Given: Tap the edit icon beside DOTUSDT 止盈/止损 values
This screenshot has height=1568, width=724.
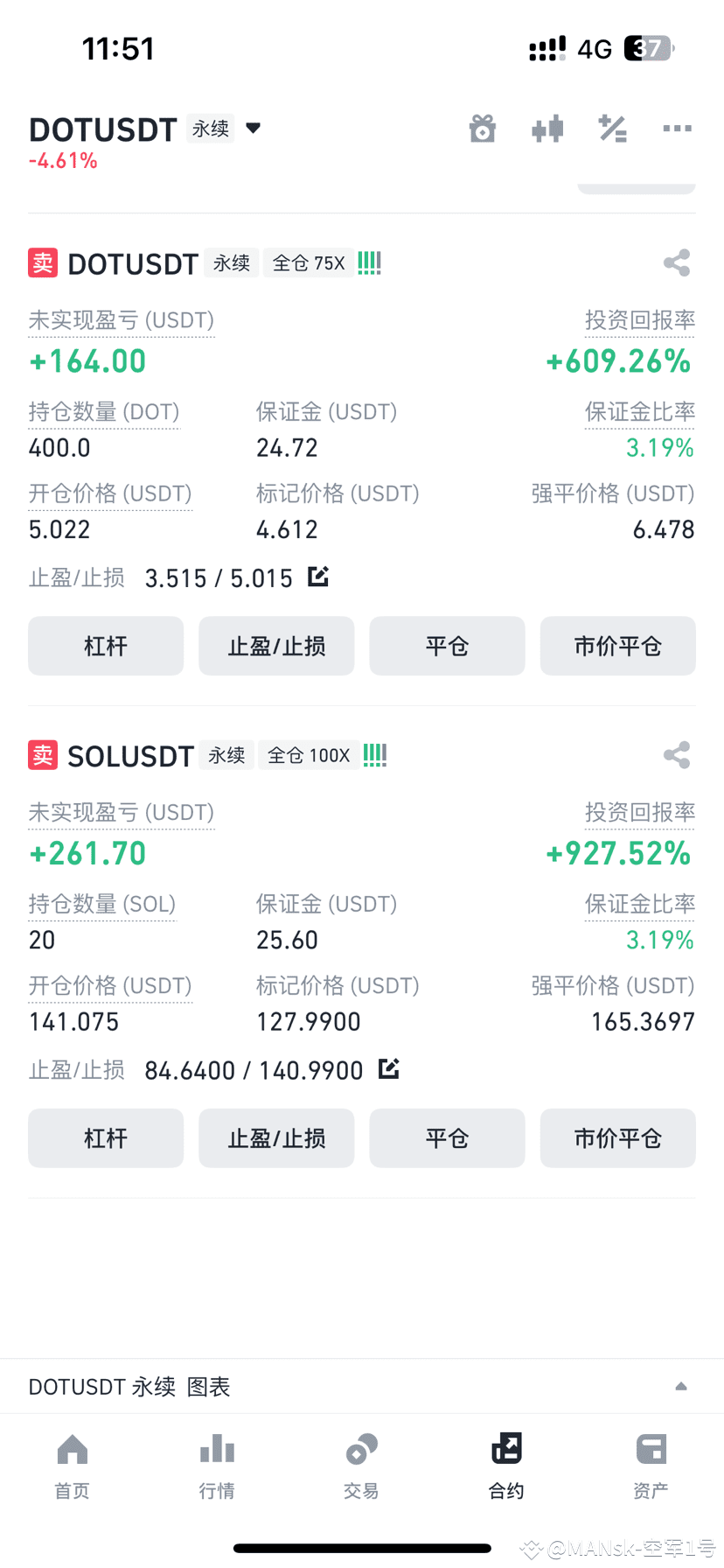Looking at the screenshot, I should point(318,577).
